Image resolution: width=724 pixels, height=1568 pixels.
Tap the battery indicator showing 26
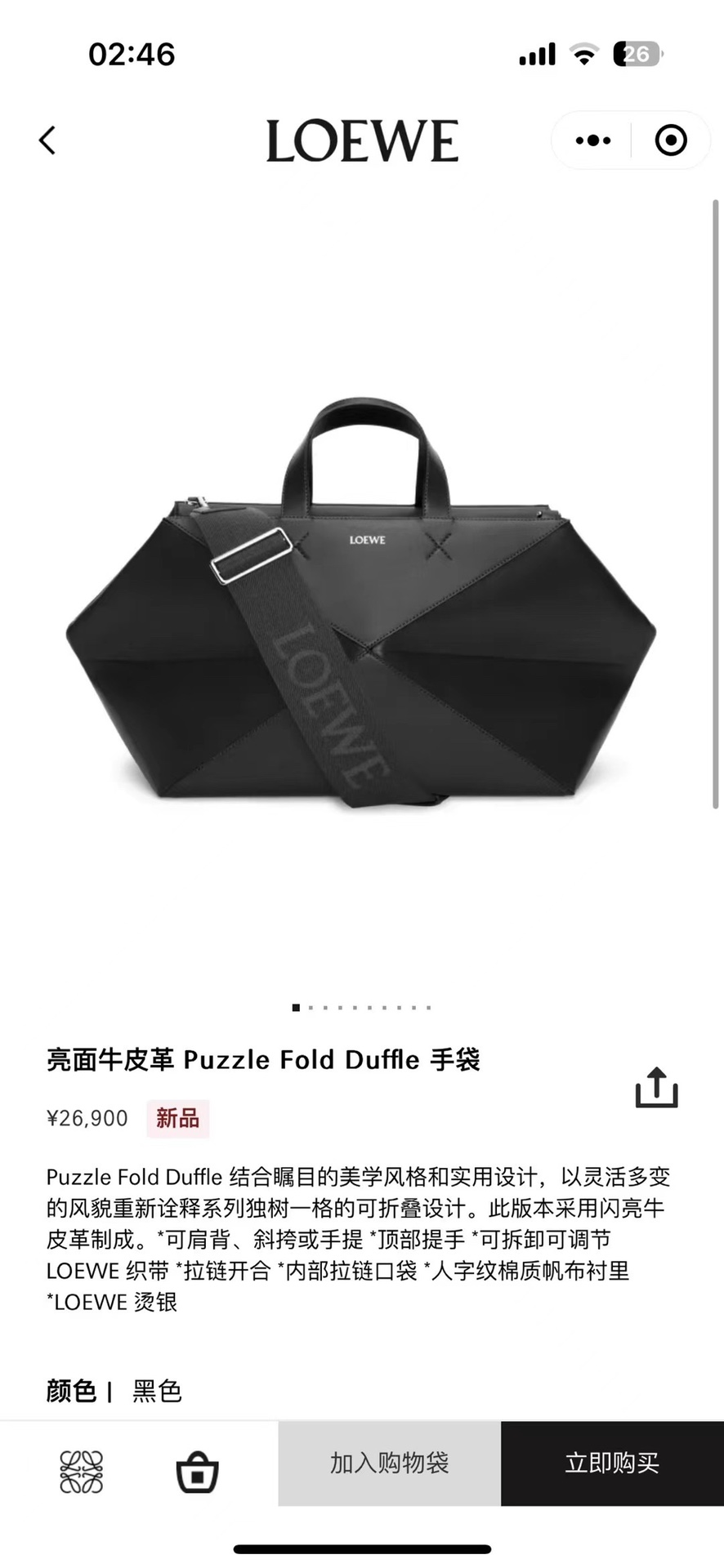tap(635, 54)
